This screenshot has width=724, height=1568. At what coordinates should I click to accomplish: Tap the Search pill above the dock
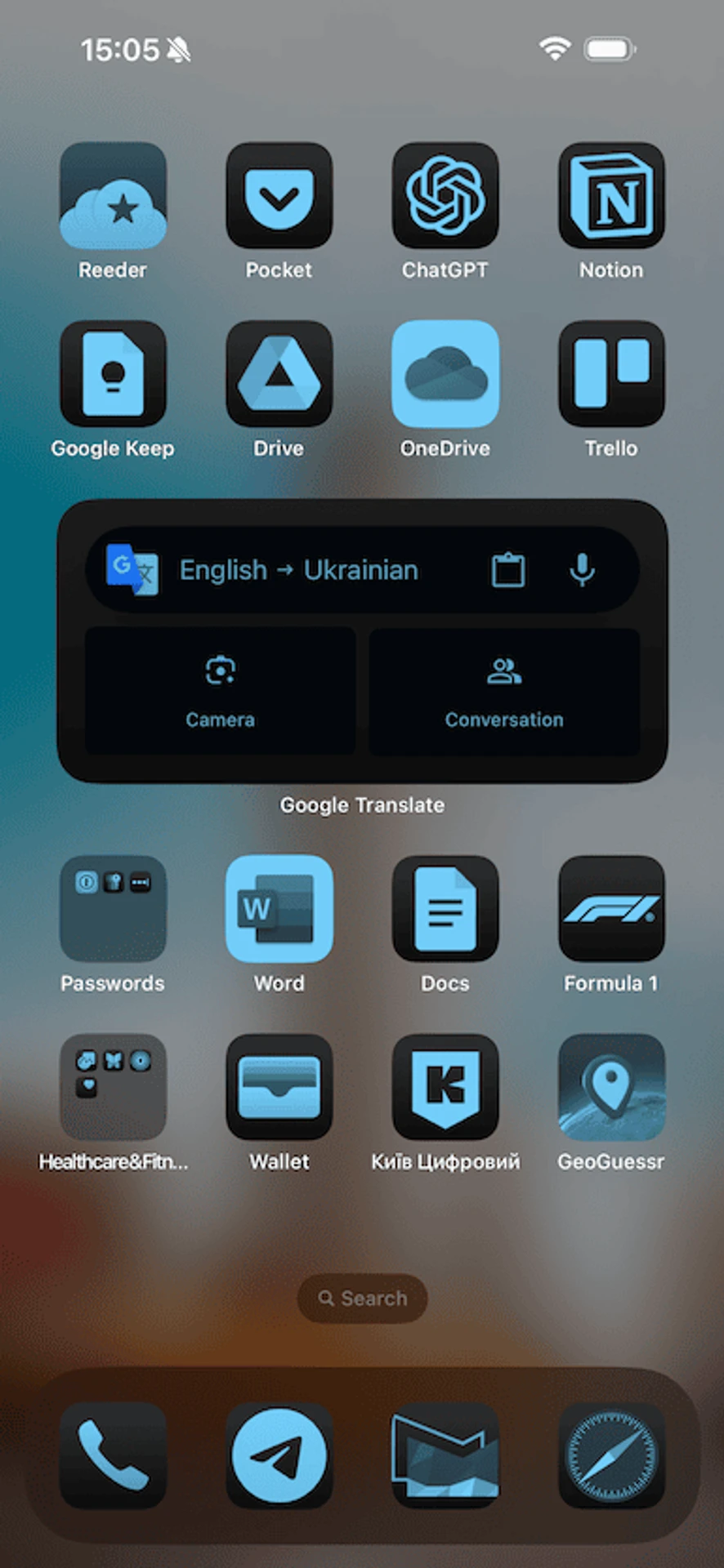point(362,1298)
